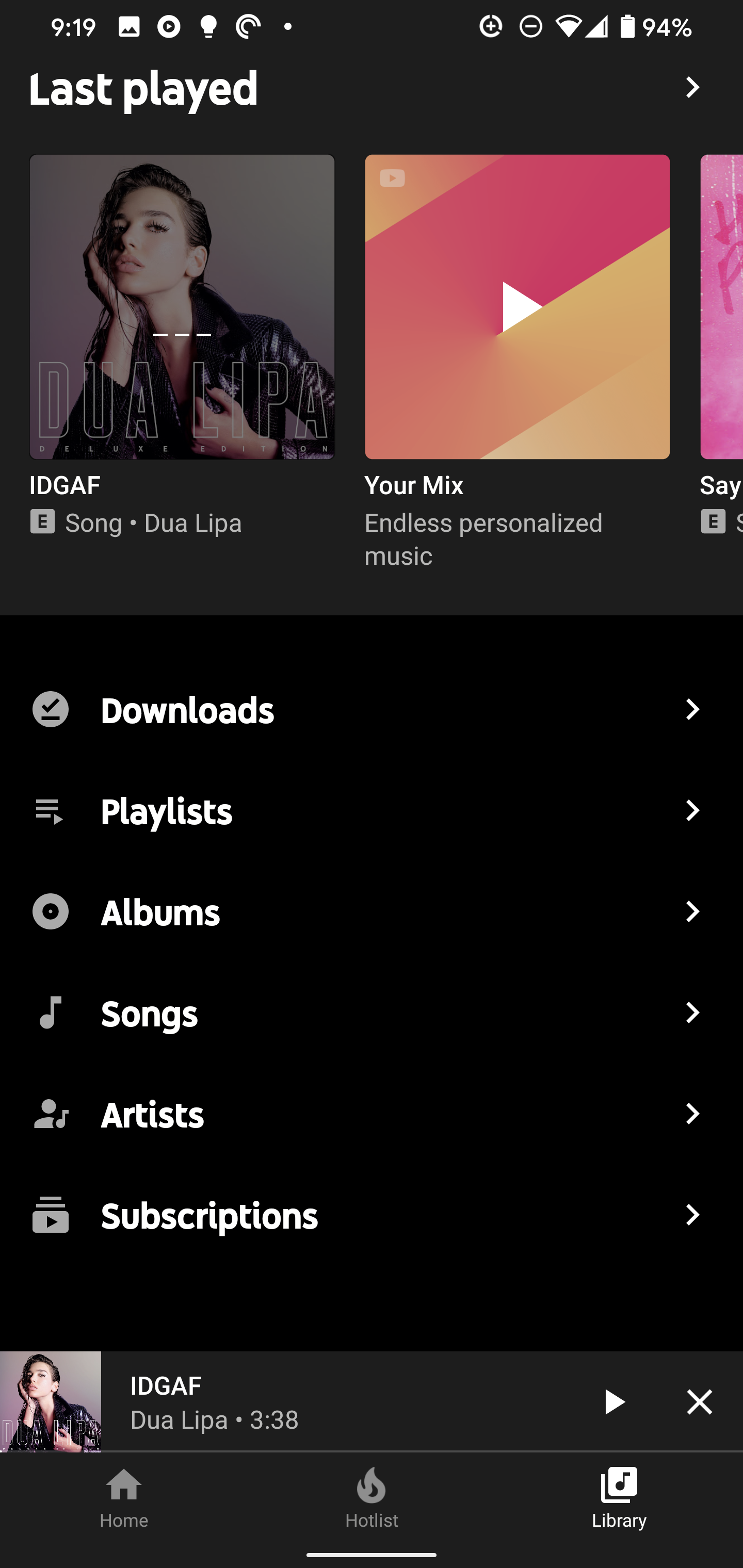Click the Albums vinyl disc icon
The image size is (743, 1568).
(x=51, y=912)
